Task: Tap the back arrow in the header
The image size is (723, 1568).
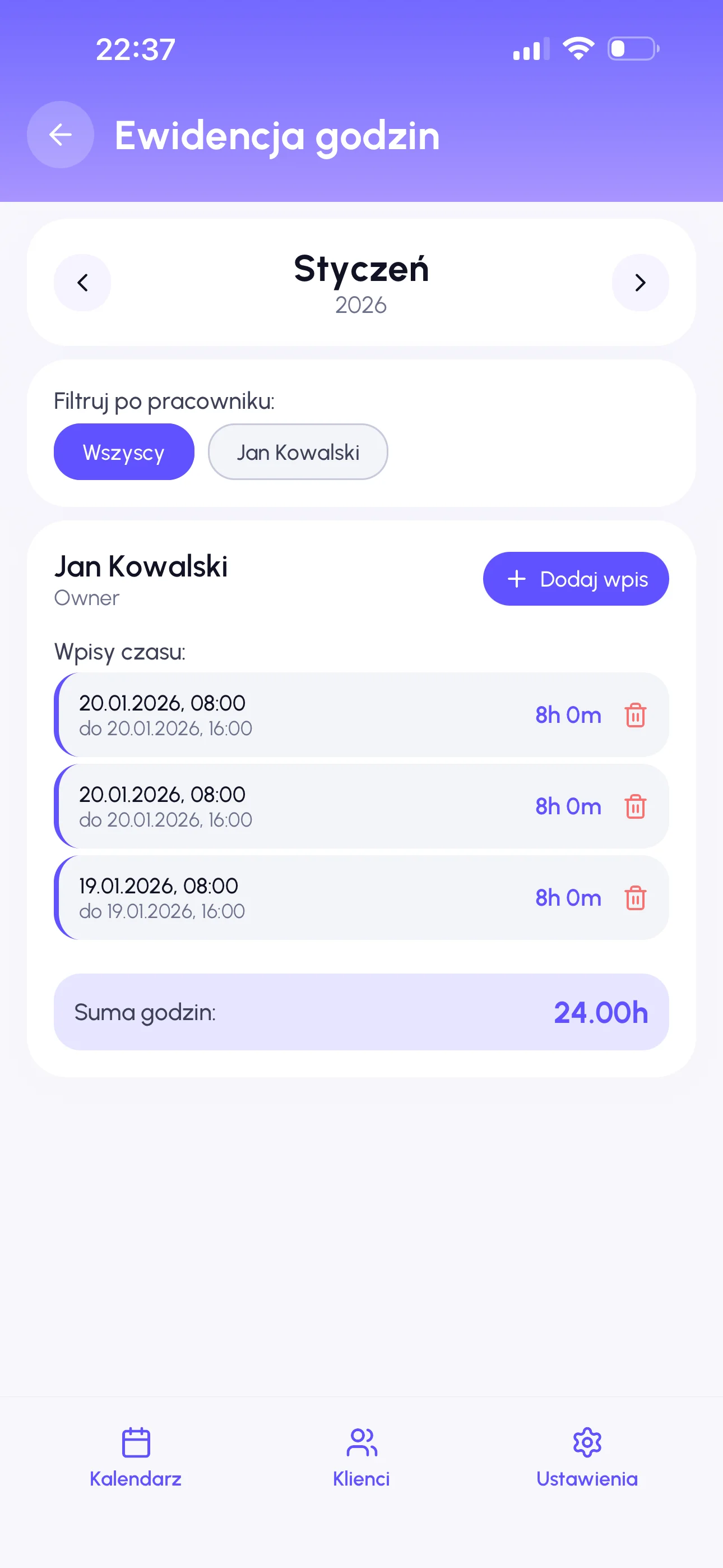Action: coord(61,135)
